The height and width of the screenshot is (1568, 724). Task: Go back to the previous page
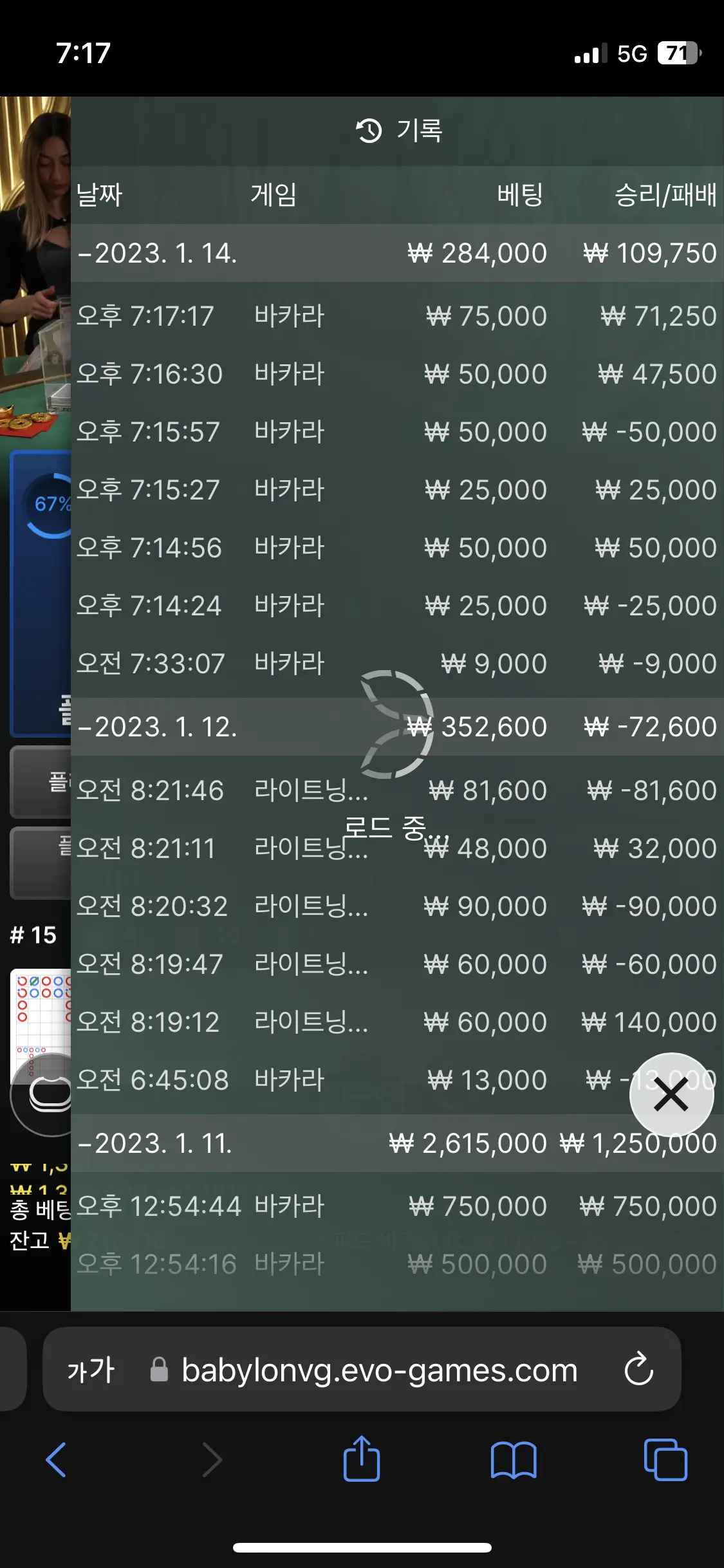point(56,1459)
